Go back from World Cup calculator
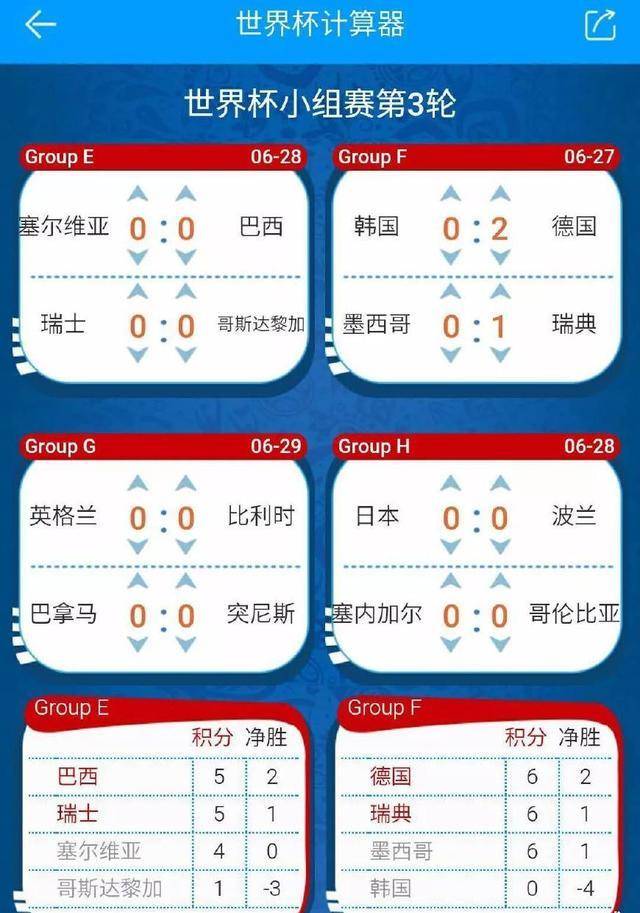The image size is (640, 913). click(x=40, y=25)
